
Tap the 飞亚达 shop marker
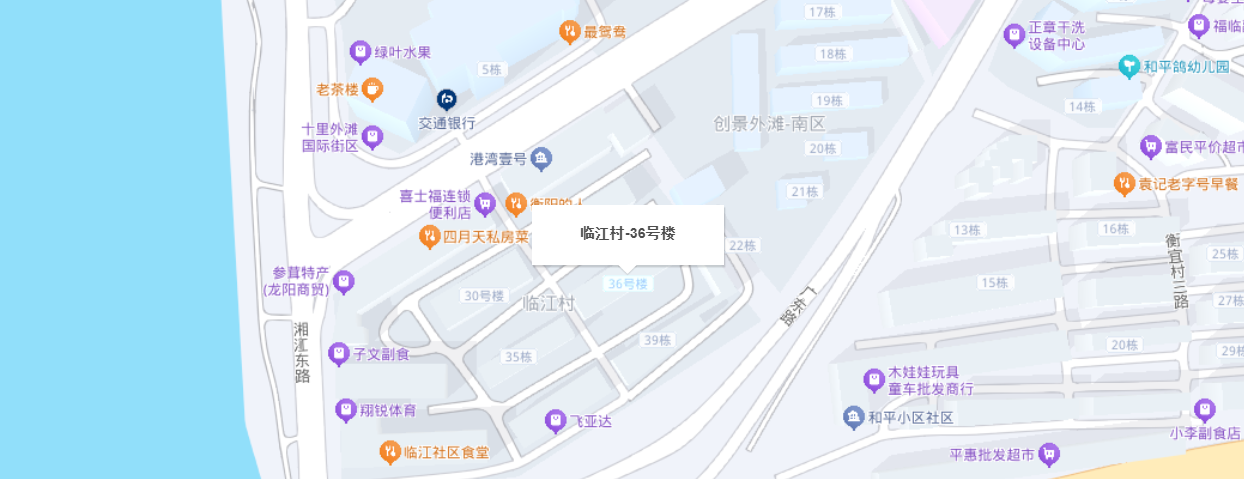pyautogui.click(x=555, y=422)
